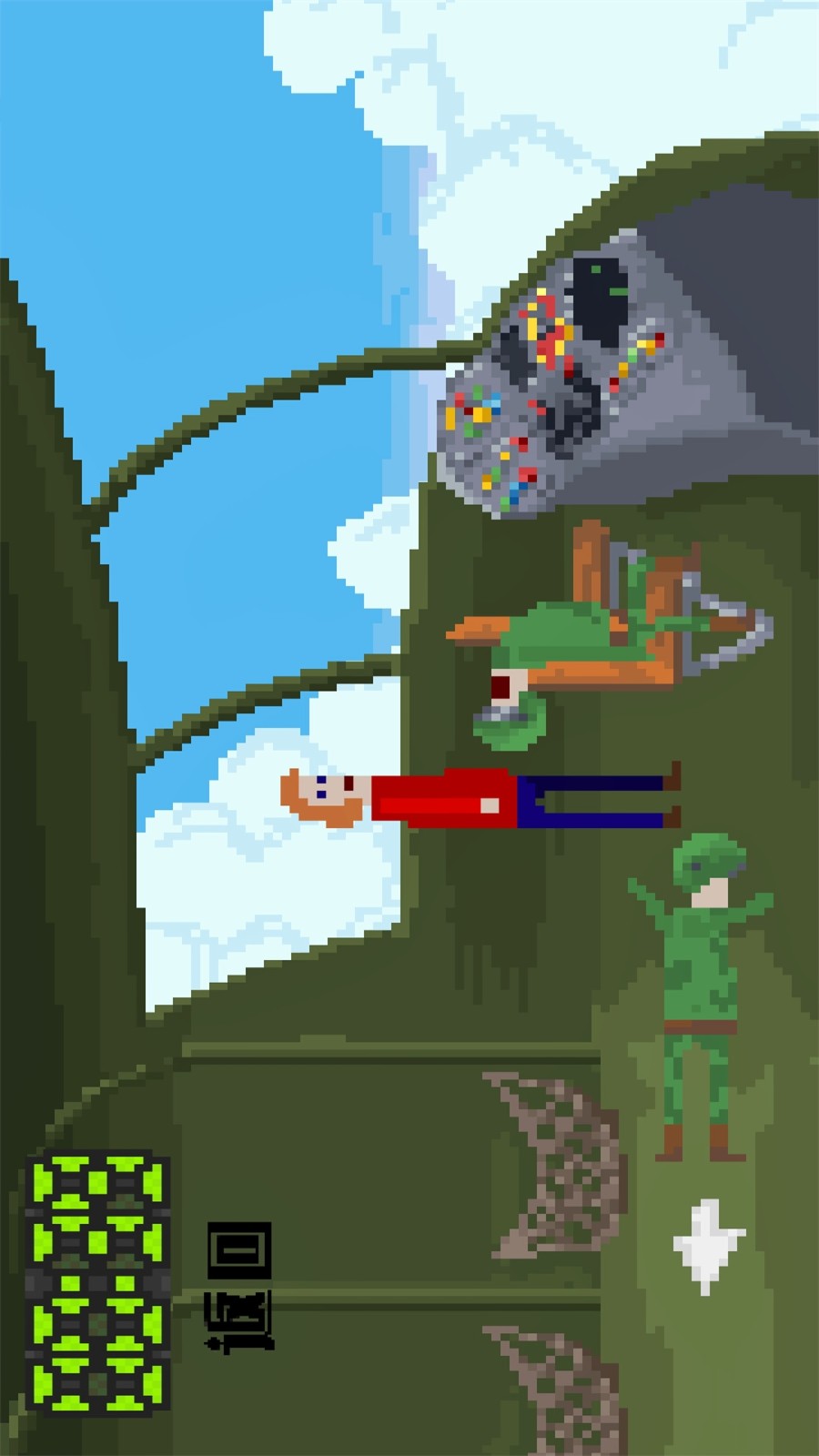Tap the standing soldier with raised arms
Image resolution: width=819 pixels, height=1456 pixels.
[699, 992]
